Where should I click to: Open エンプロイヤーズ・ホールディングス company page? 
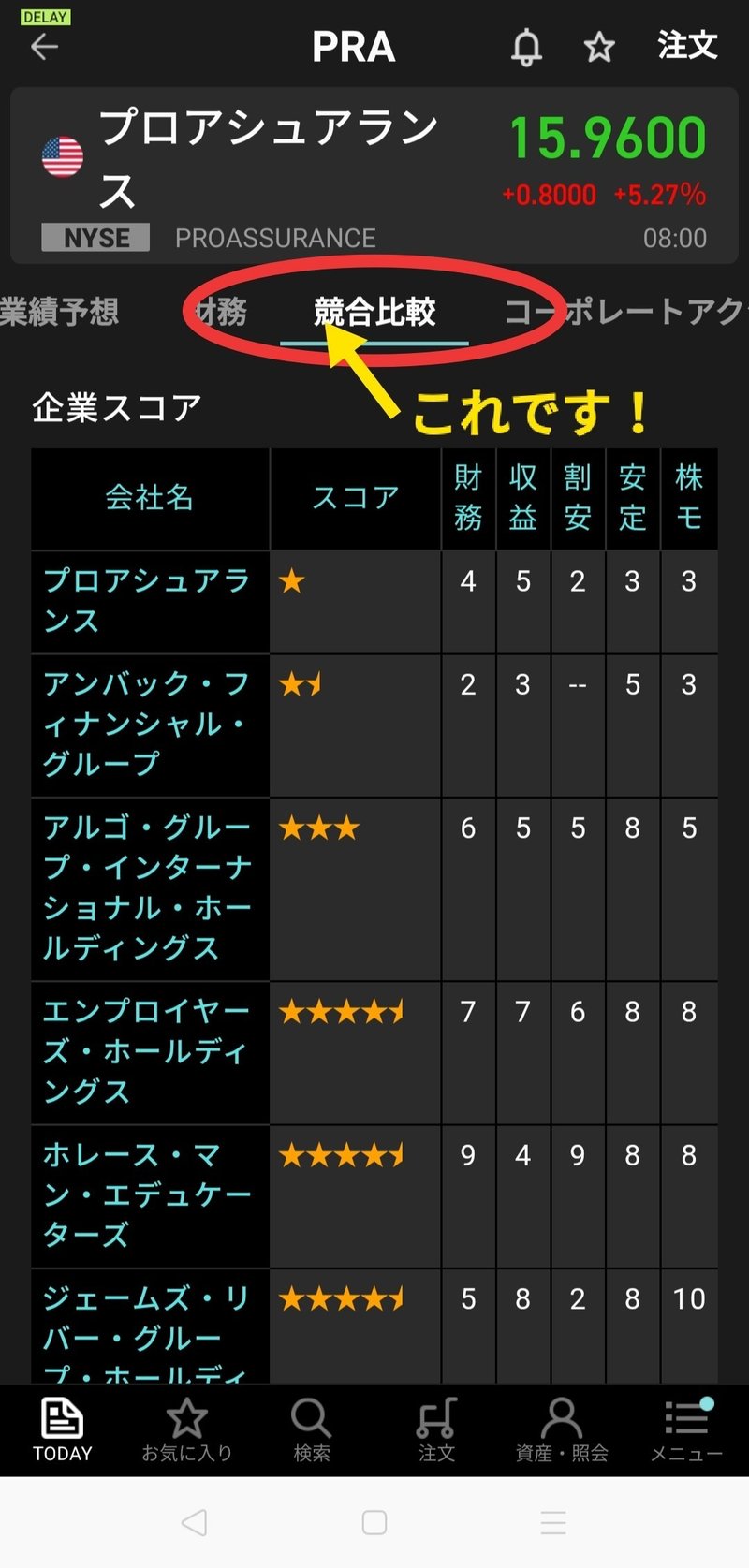pyautogui.click(x=147, y=1051)
